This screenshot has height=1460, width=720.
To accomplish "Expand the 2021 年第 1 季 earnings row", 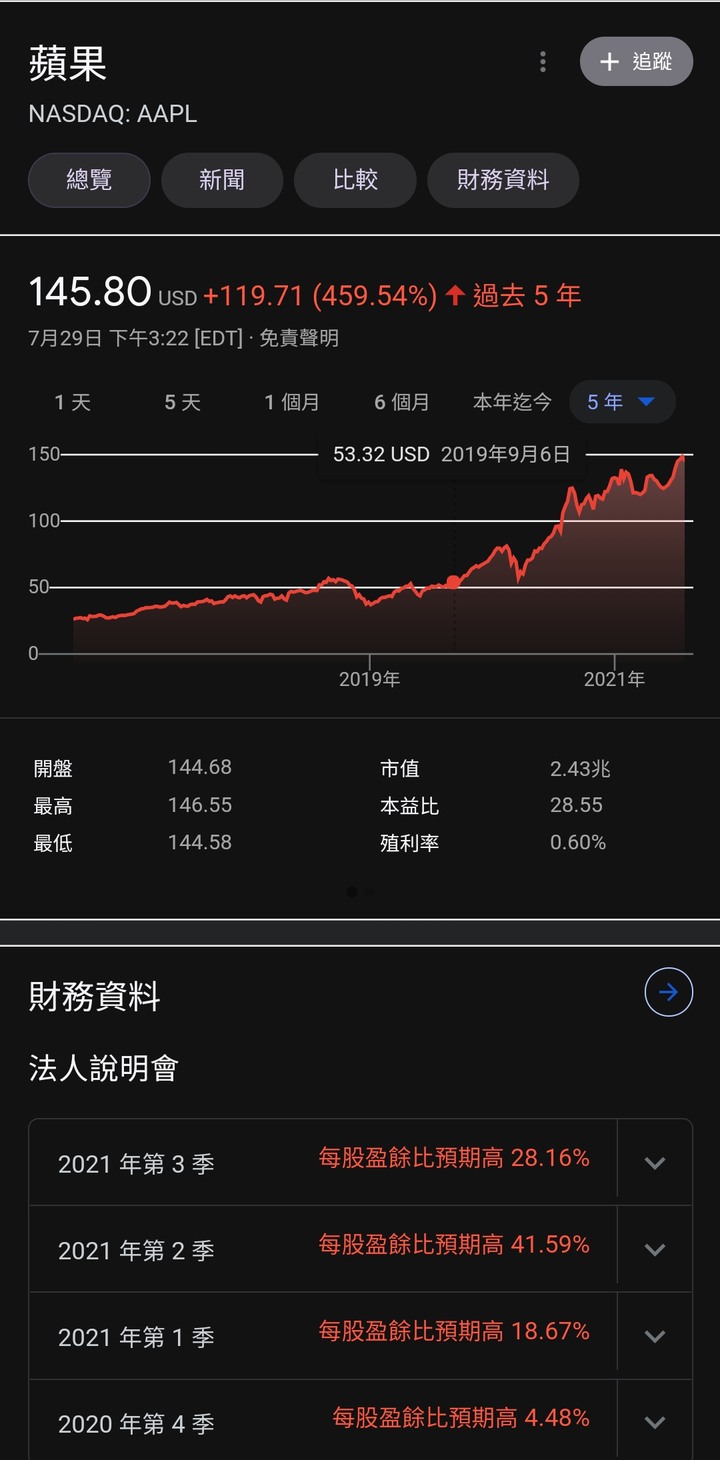I will tap(655, 1336).
